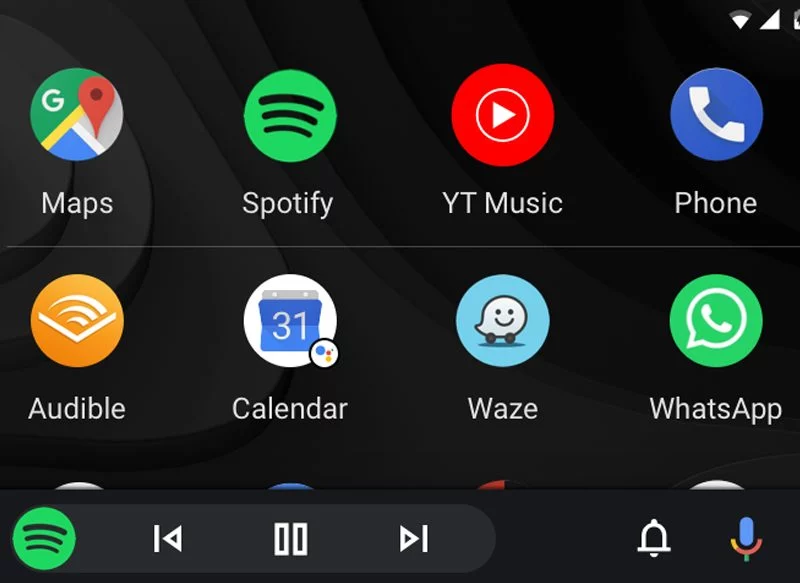
Task: Skip to the previous track
Action: (168, 539)
